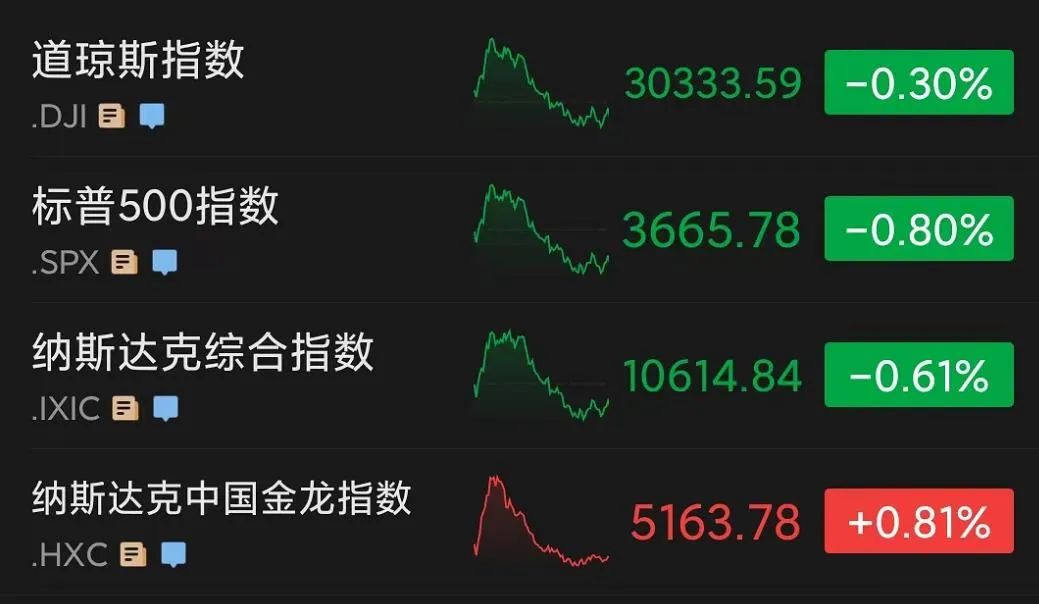The width and height of the screenshot is (1039, 604).
Task: View the 纳斯达克综合指数 (.IXIC) details
Action: tap(203, 353)
